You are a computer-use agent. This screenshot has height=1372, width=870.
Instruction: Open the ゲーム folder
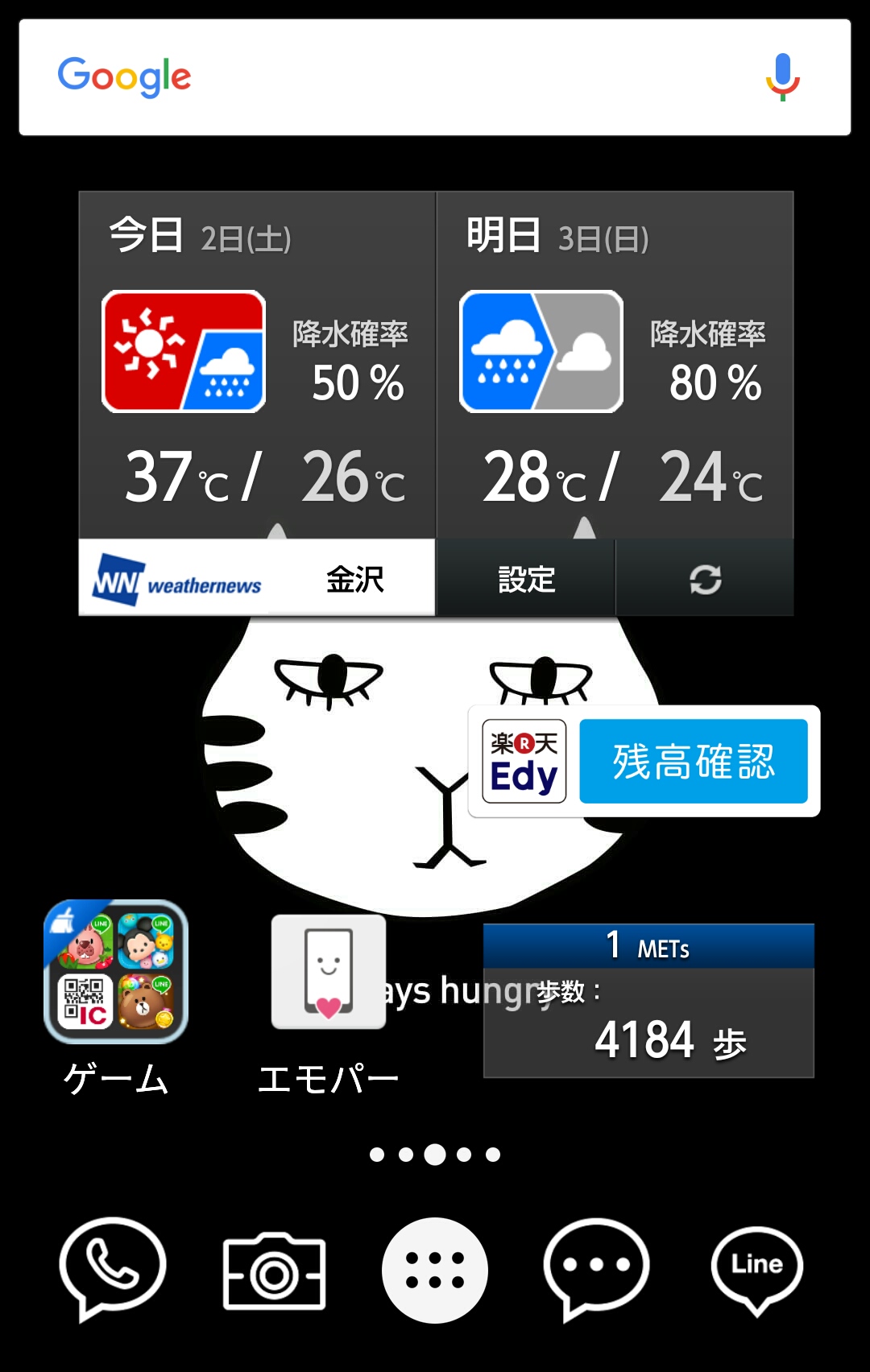pos(116,972)
